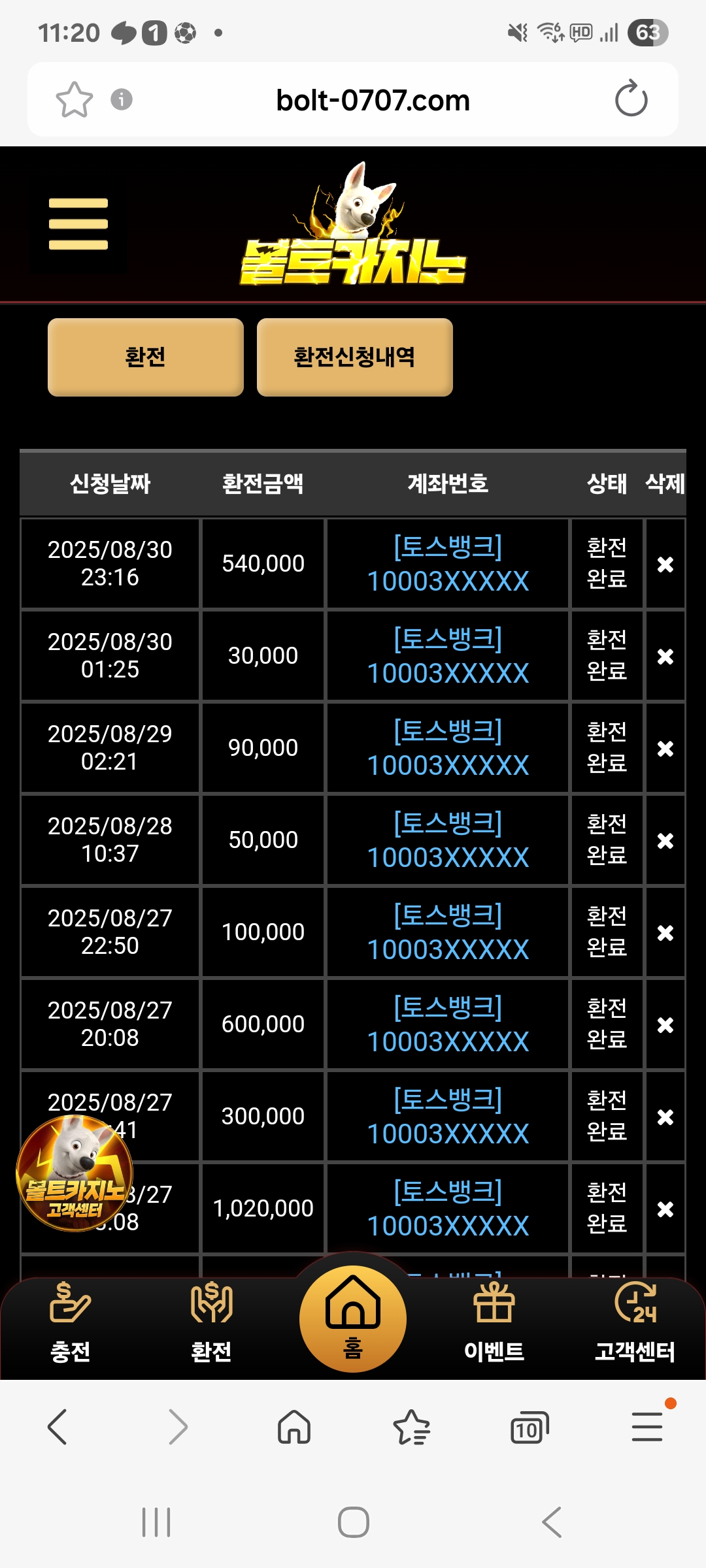Go to 홈 home tab
The height and width of the screenshot is (1568, 706).
tap(353, 1318)
